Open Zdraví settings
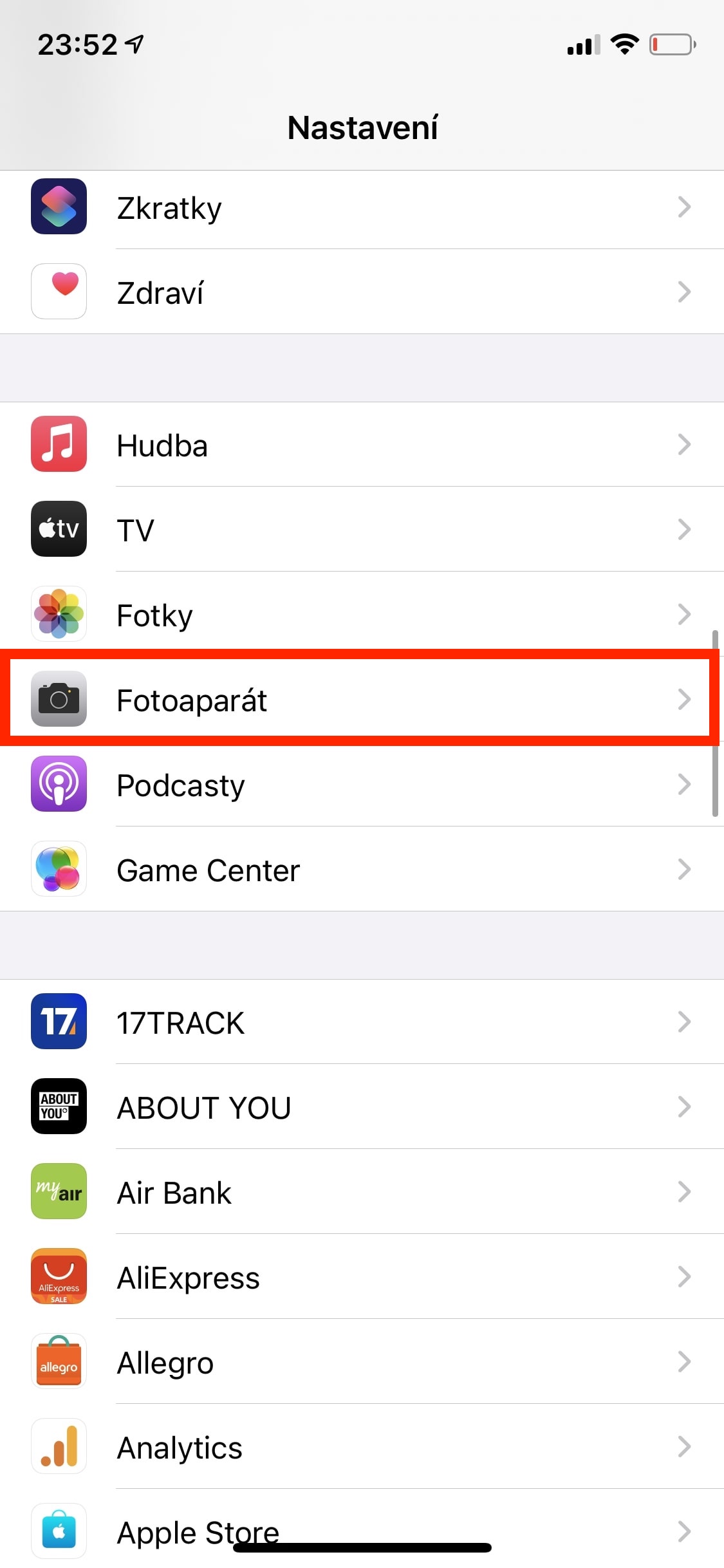Screen dimensions: 724x1568 point(362,292)
